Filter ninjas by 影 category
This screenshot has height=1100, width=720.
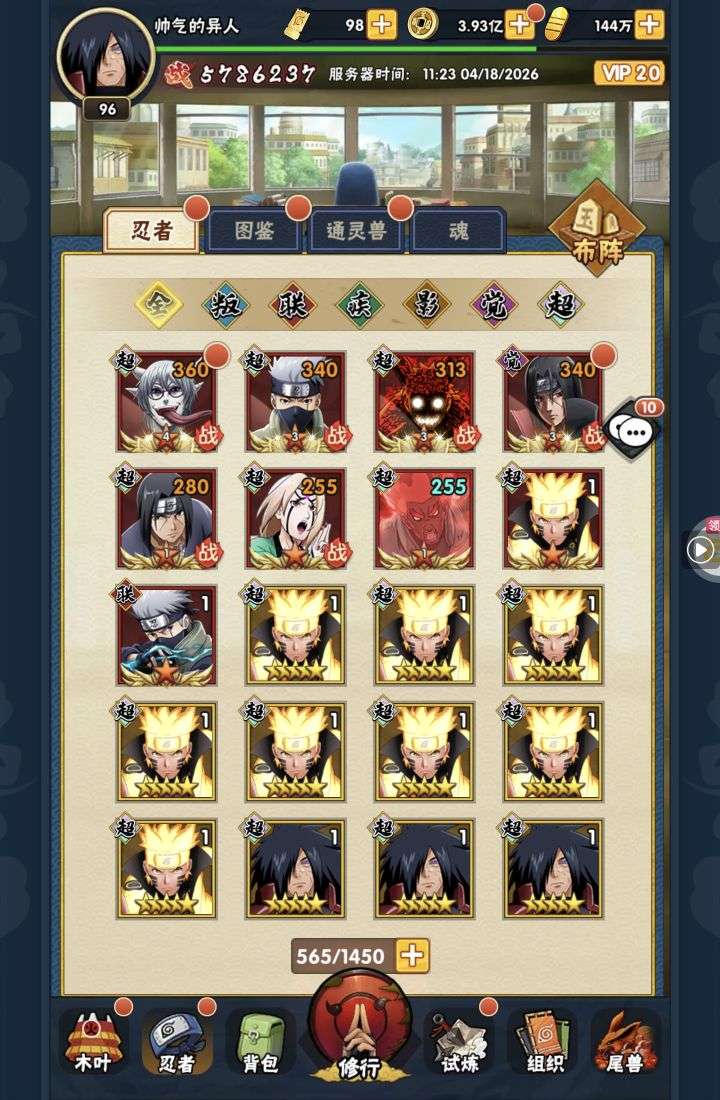[427, 305]
